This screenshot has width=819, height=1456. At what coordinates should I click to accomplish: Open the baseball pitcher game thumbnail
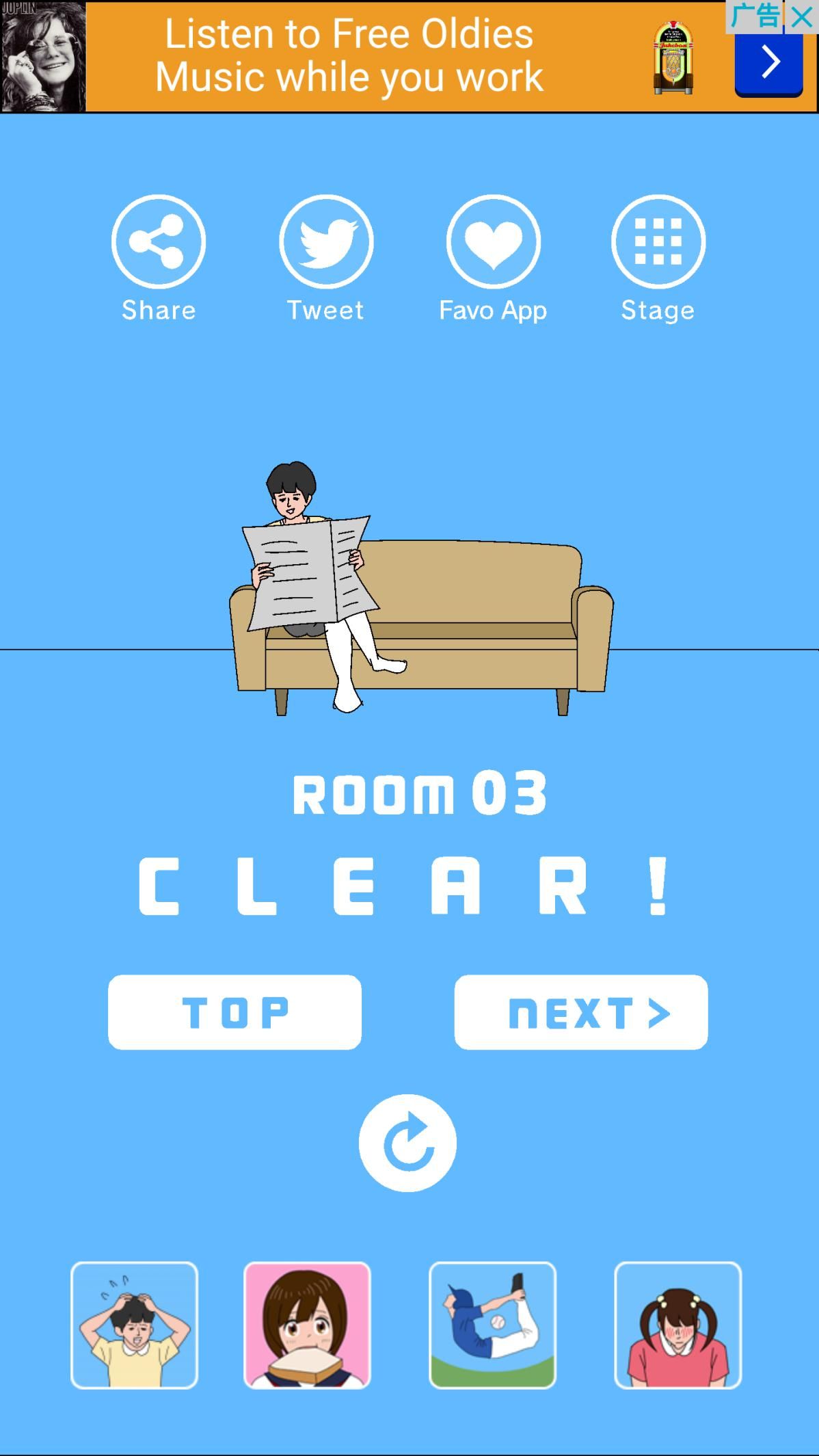[492, 1325]
